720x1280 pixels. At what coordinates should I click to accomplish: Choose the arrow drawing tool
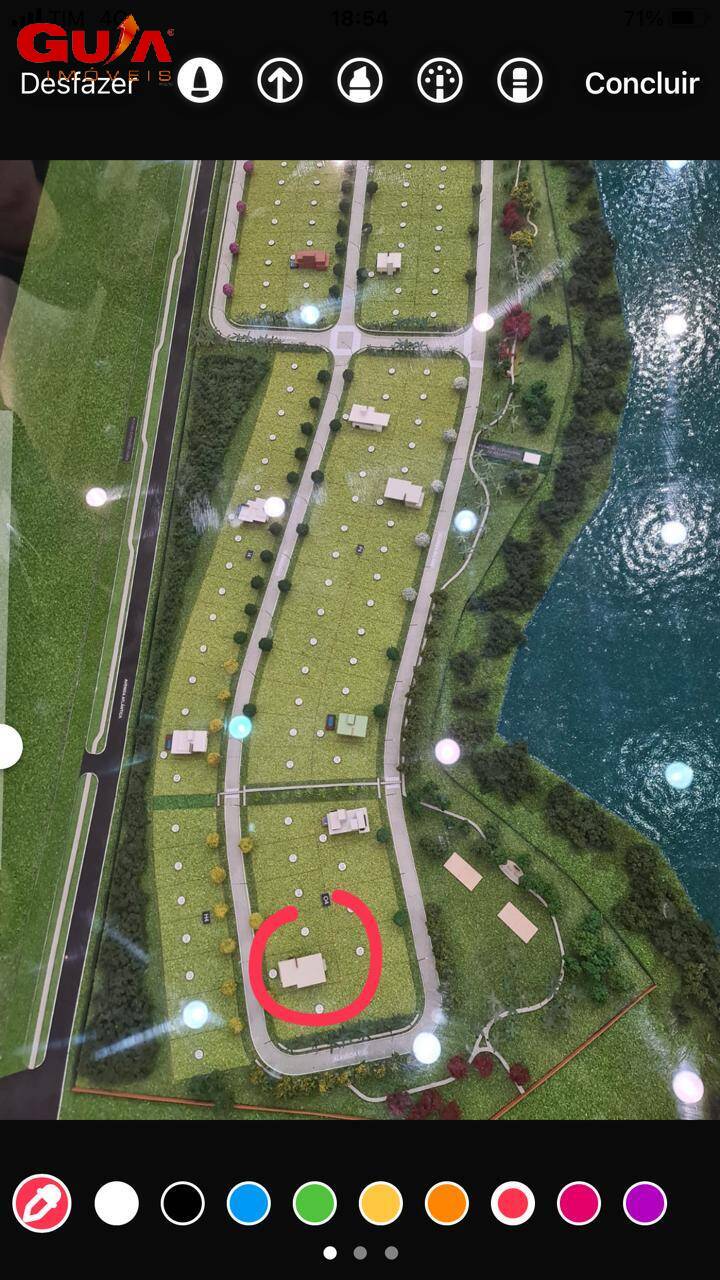tap(280, 81)
